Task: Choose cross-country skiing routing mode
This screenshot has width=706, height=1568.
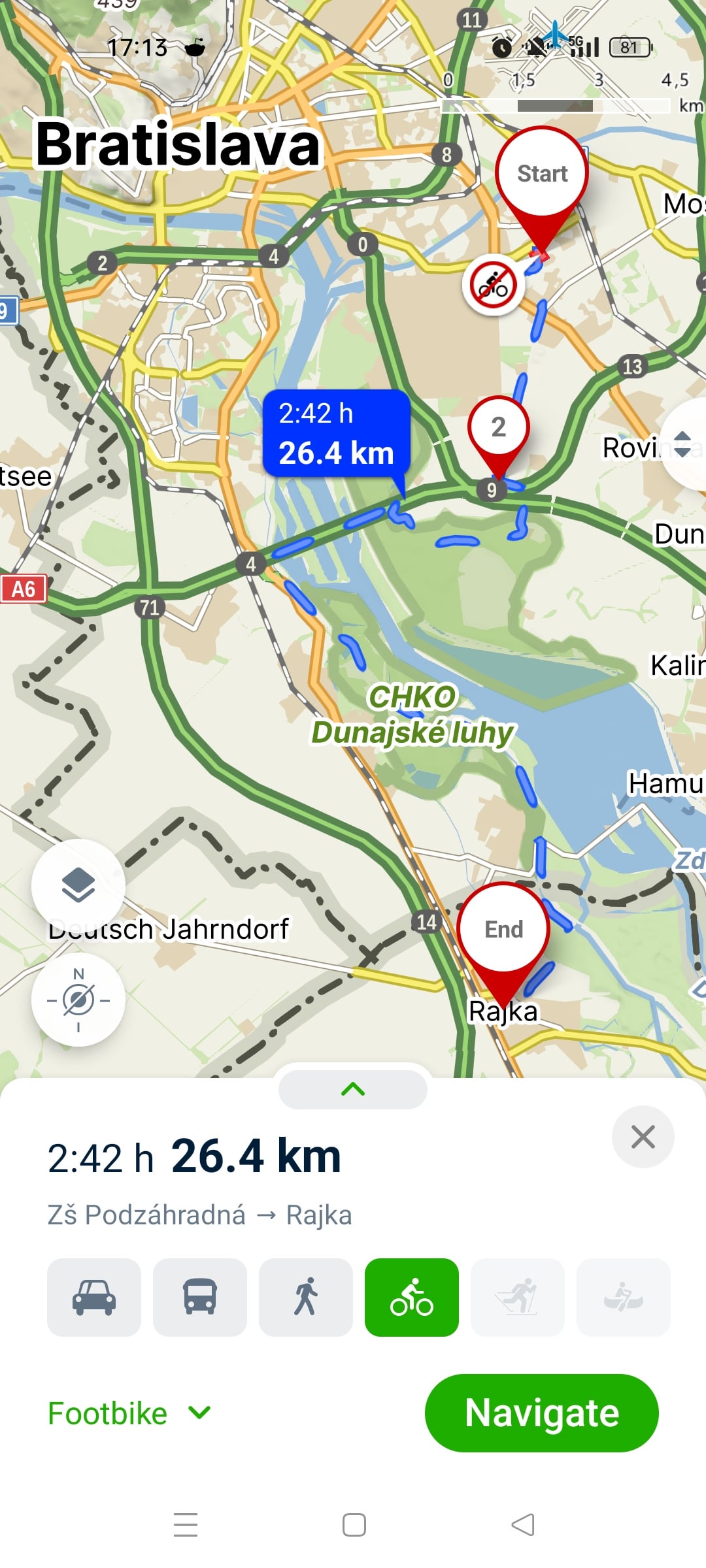Action: click(x=518, y=1297)
